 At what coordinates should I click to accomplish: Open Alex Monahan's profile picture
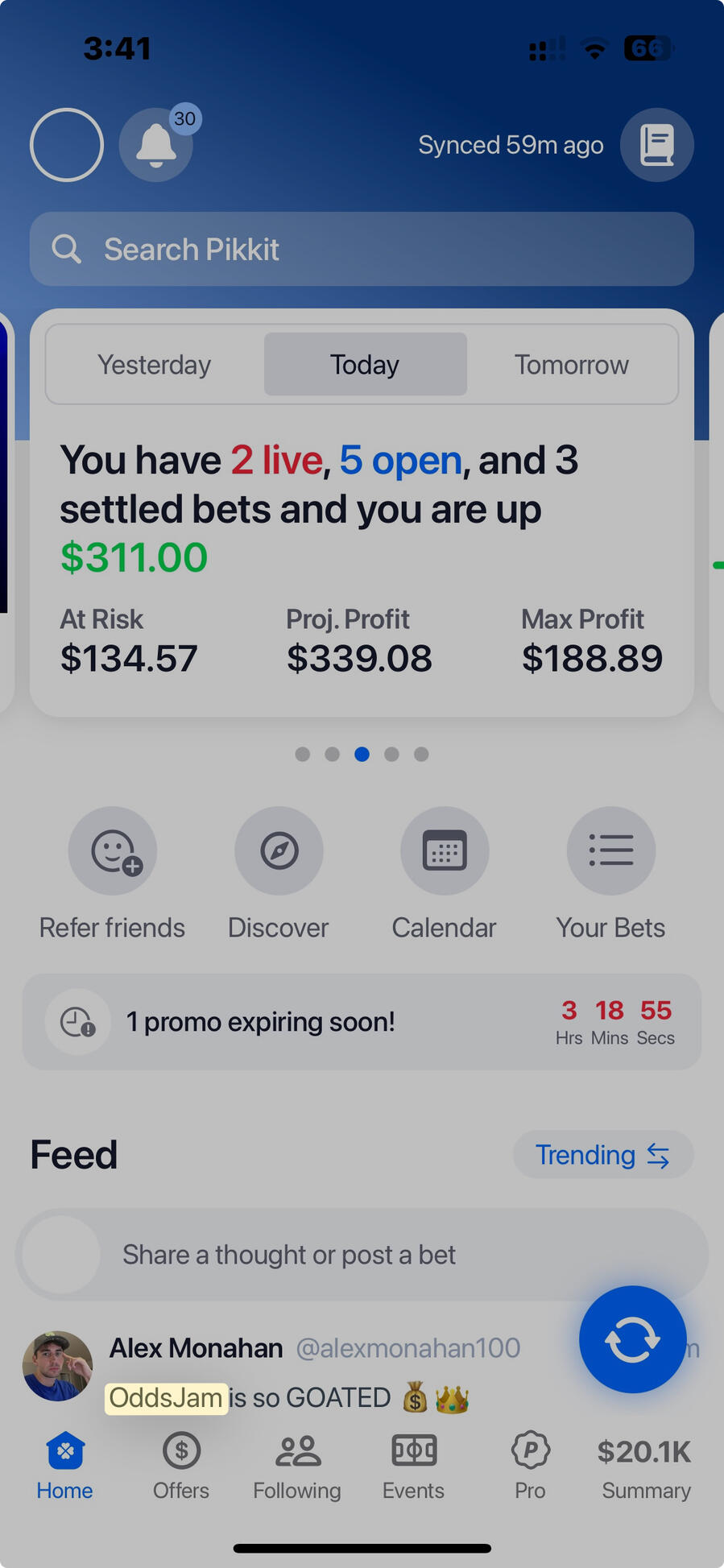tap(57, 1366)
